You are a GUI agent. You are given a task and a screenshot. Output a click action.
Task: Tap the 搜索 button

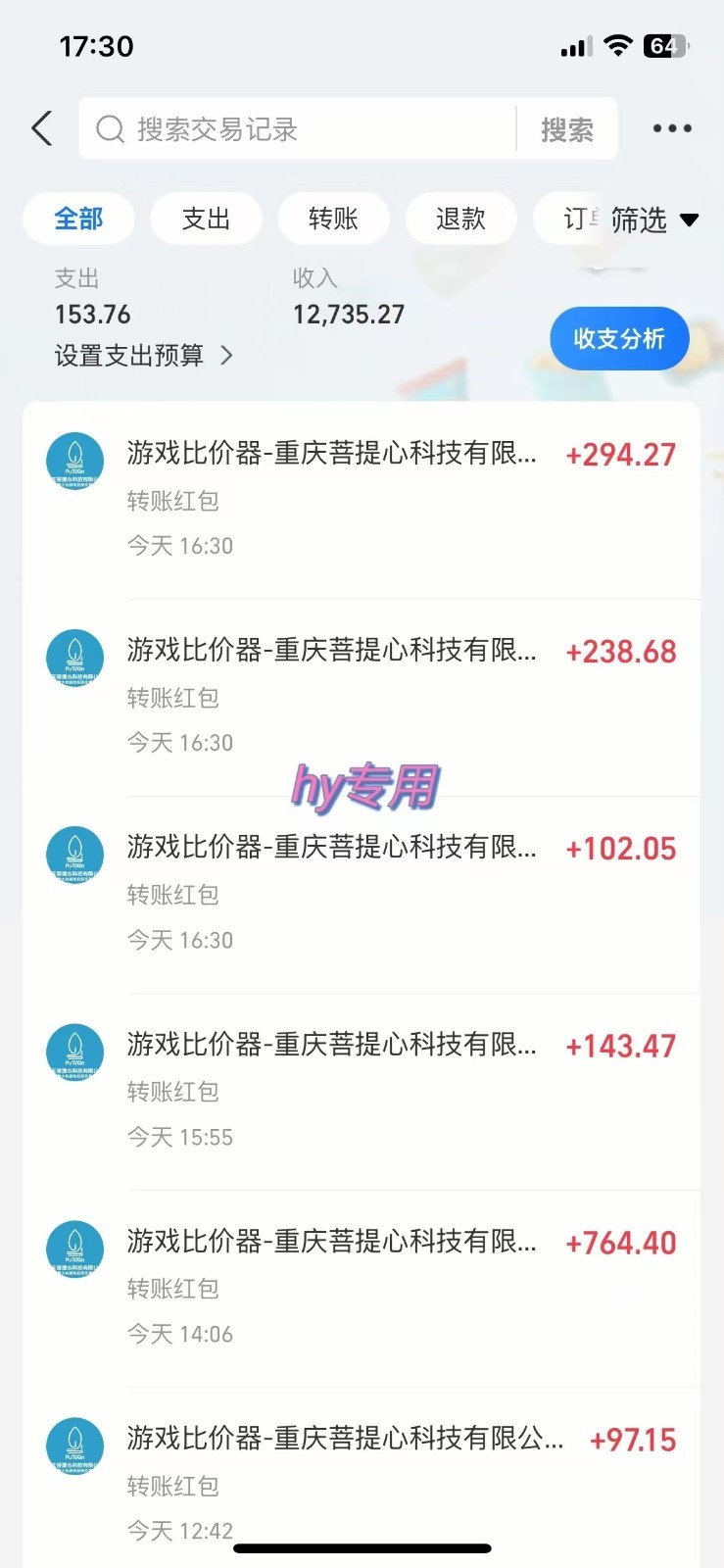pos(567,129)
